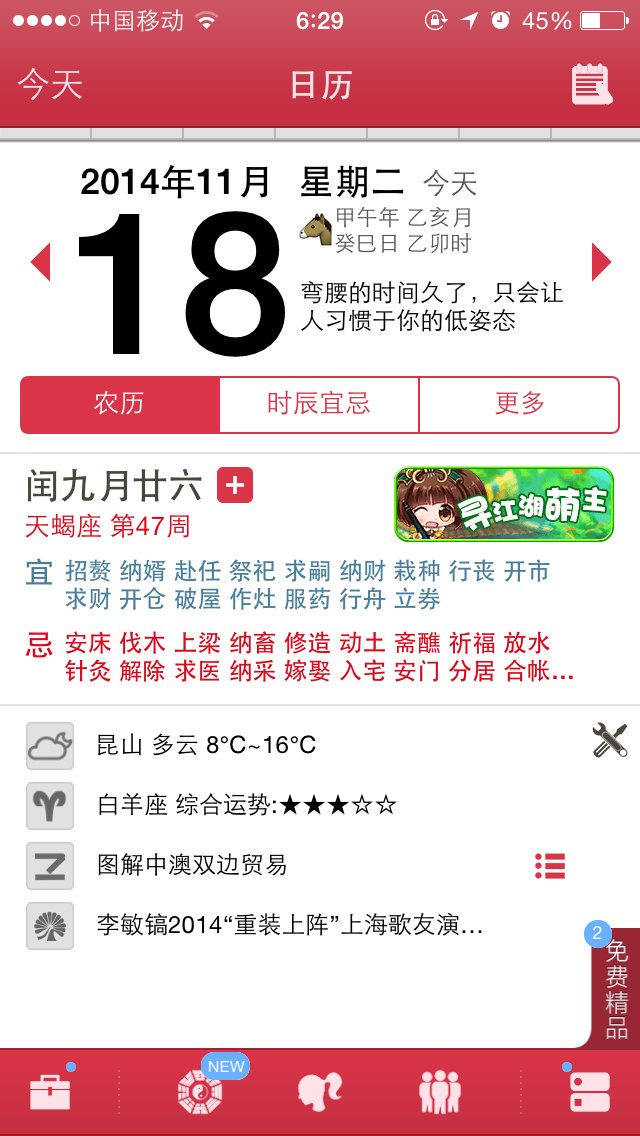Viewport: 640px width, 1136px height.
Task: Open the briefcase toolbox tab
Action: tap(50, 1092)
